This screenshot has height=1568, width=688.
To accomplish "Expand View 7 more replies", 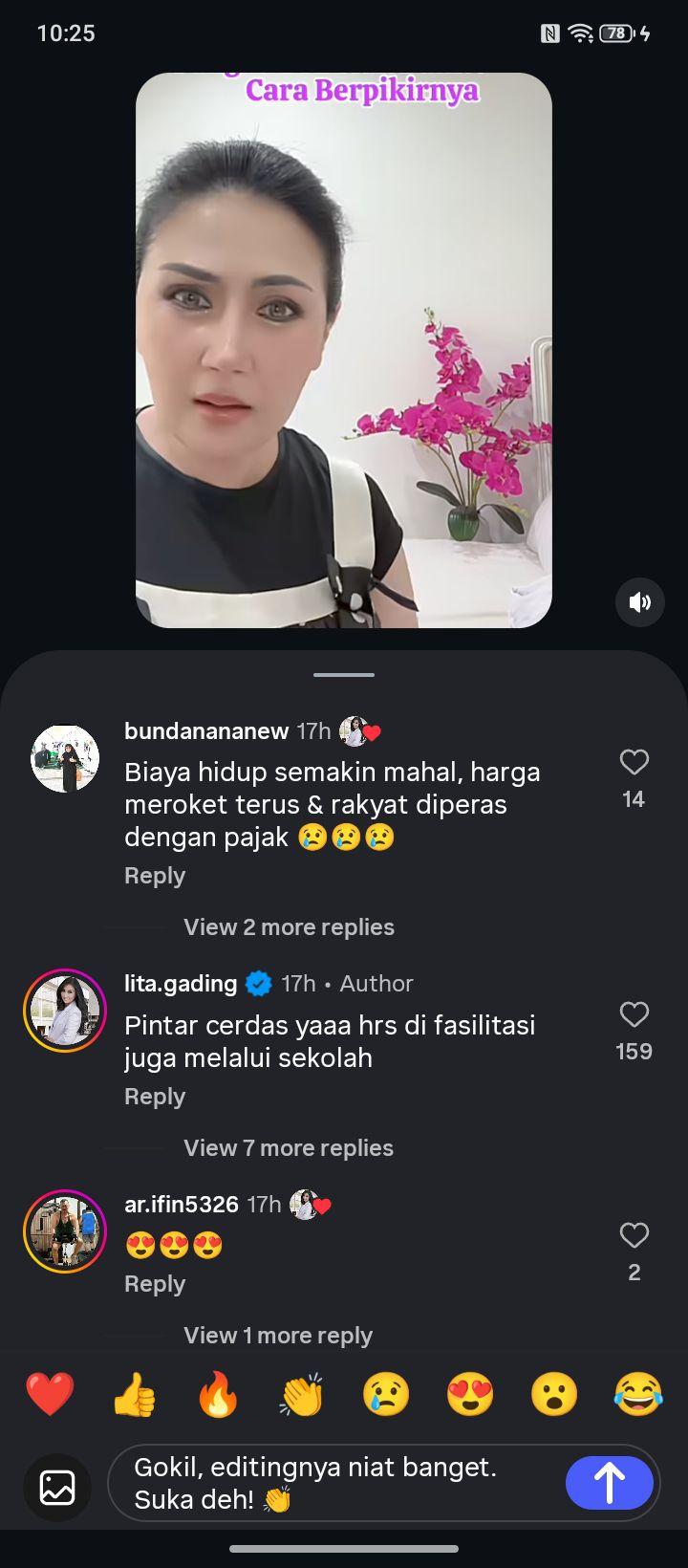I will [x=289, y=1148].
